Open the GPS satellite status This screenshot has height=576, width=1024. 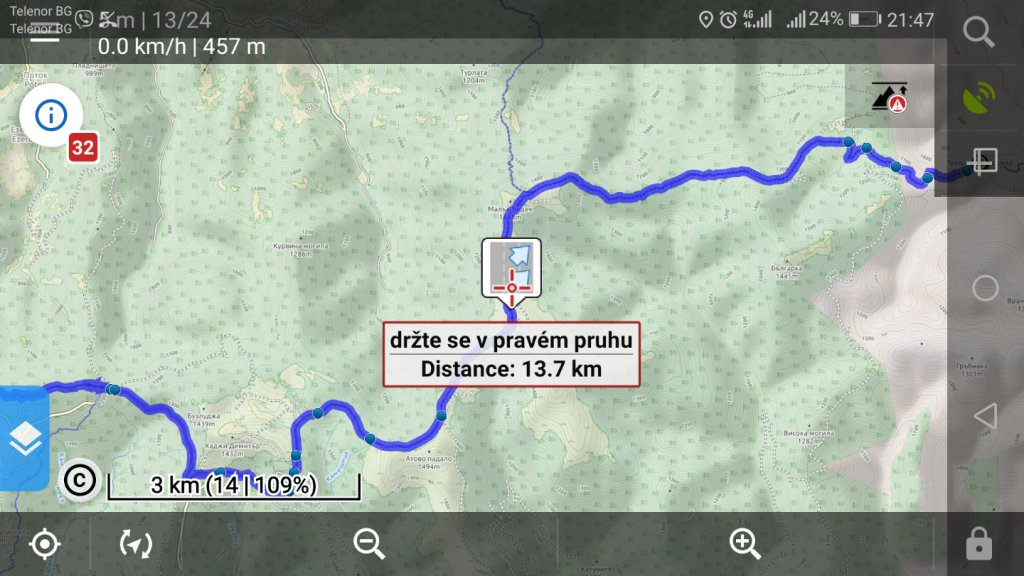pos(978,98)
